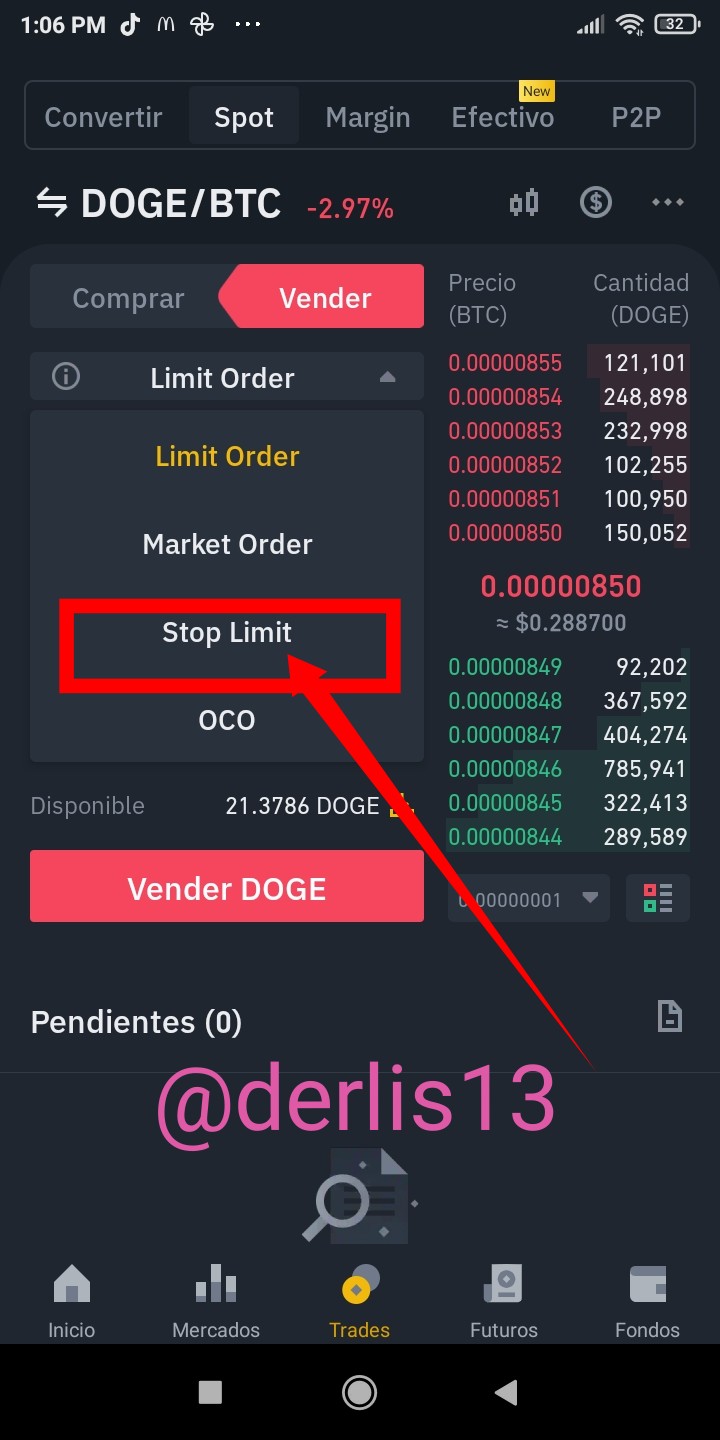Tap the dollar coin icon
The height and width of the screenshot is (1440, 720).
(596, 203)
